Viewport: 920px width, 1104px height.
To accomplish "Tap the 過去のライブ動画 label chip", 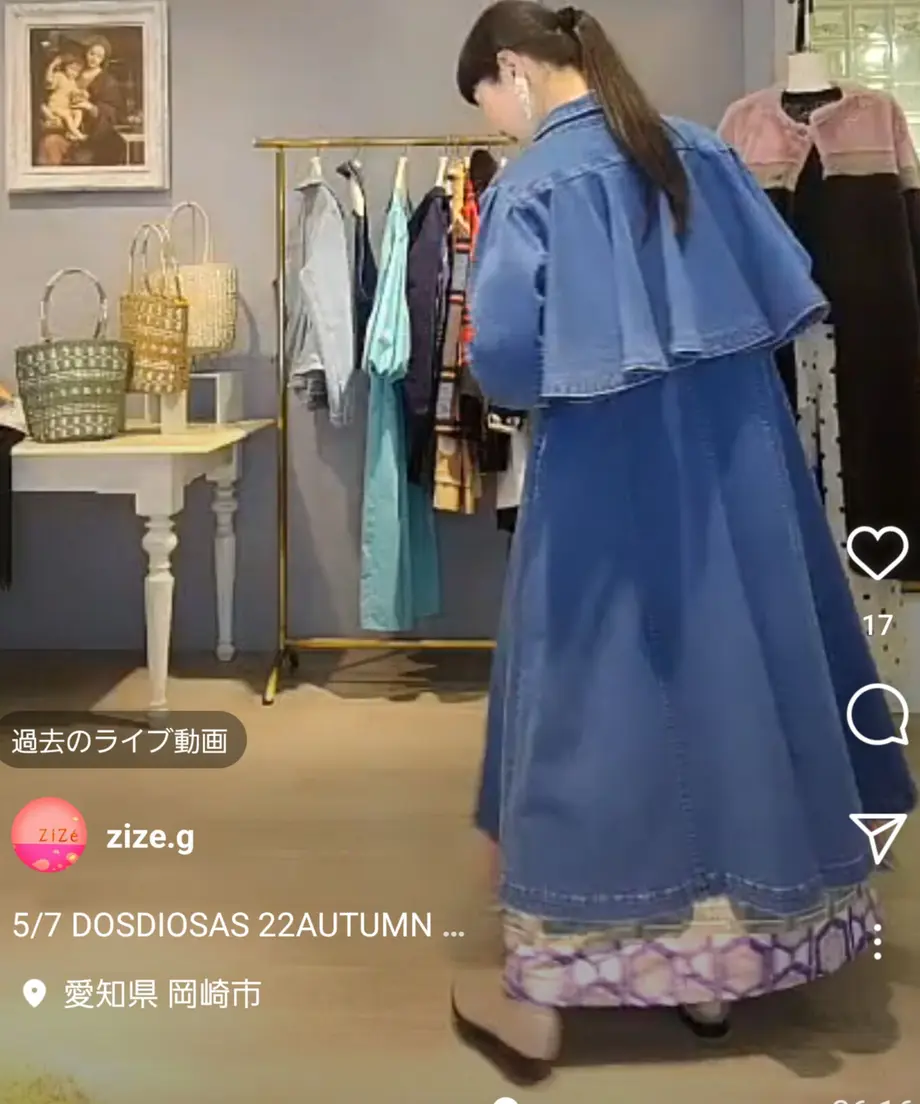I will point(120,741).
